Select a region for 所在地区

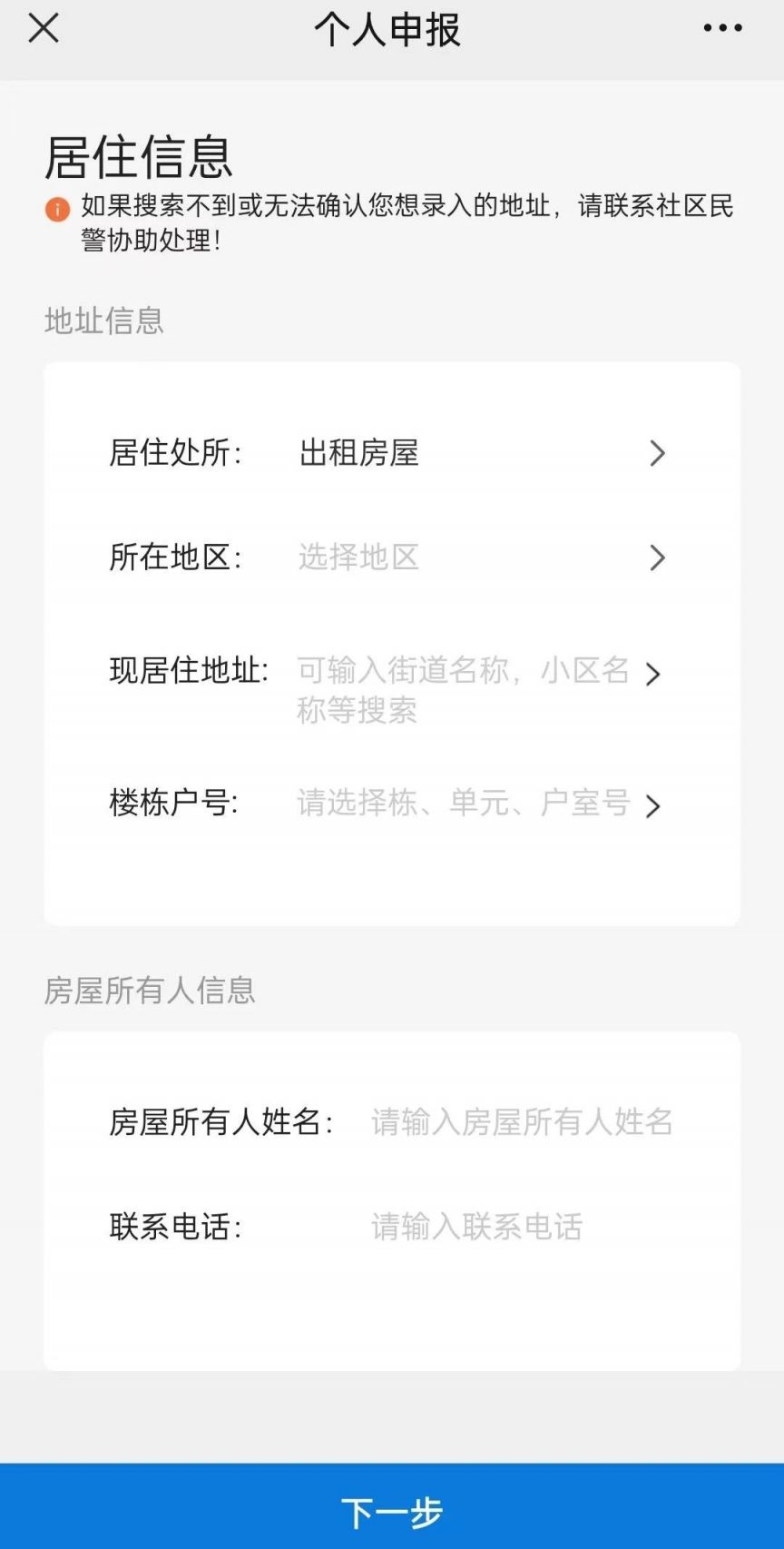(479, 557)
